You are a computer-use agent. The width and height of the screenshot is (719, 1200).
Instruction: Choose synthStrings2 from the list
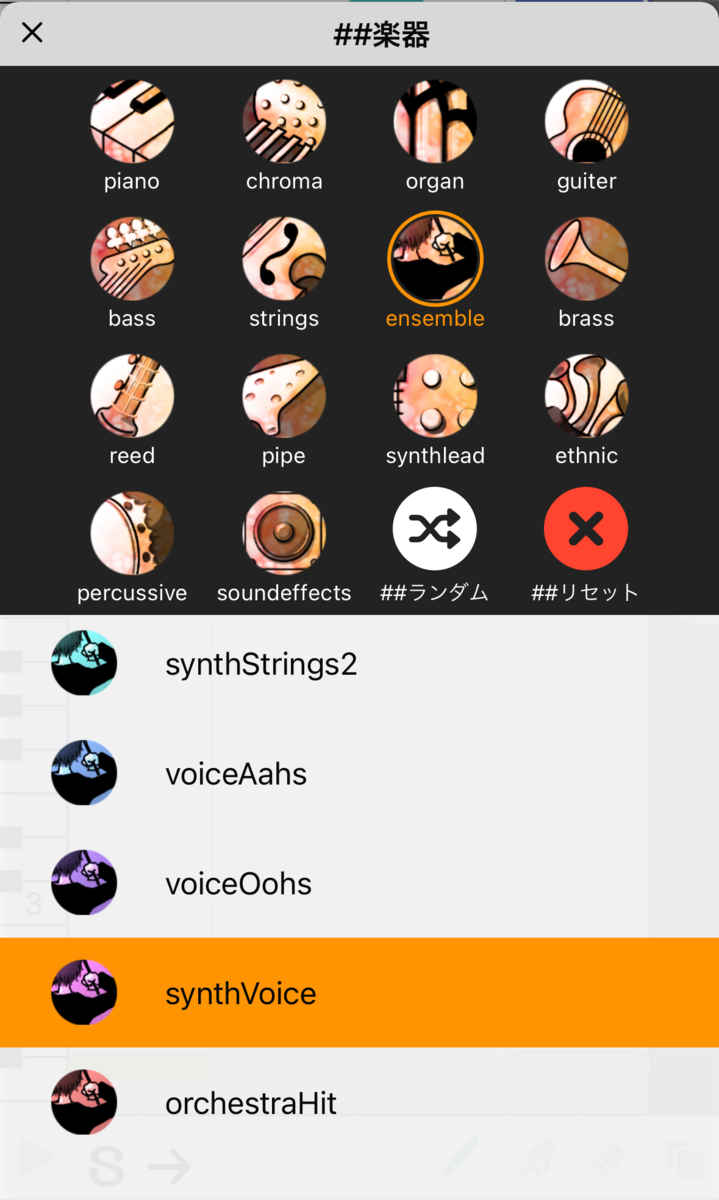pyautogui.click(x=359, y=664)
